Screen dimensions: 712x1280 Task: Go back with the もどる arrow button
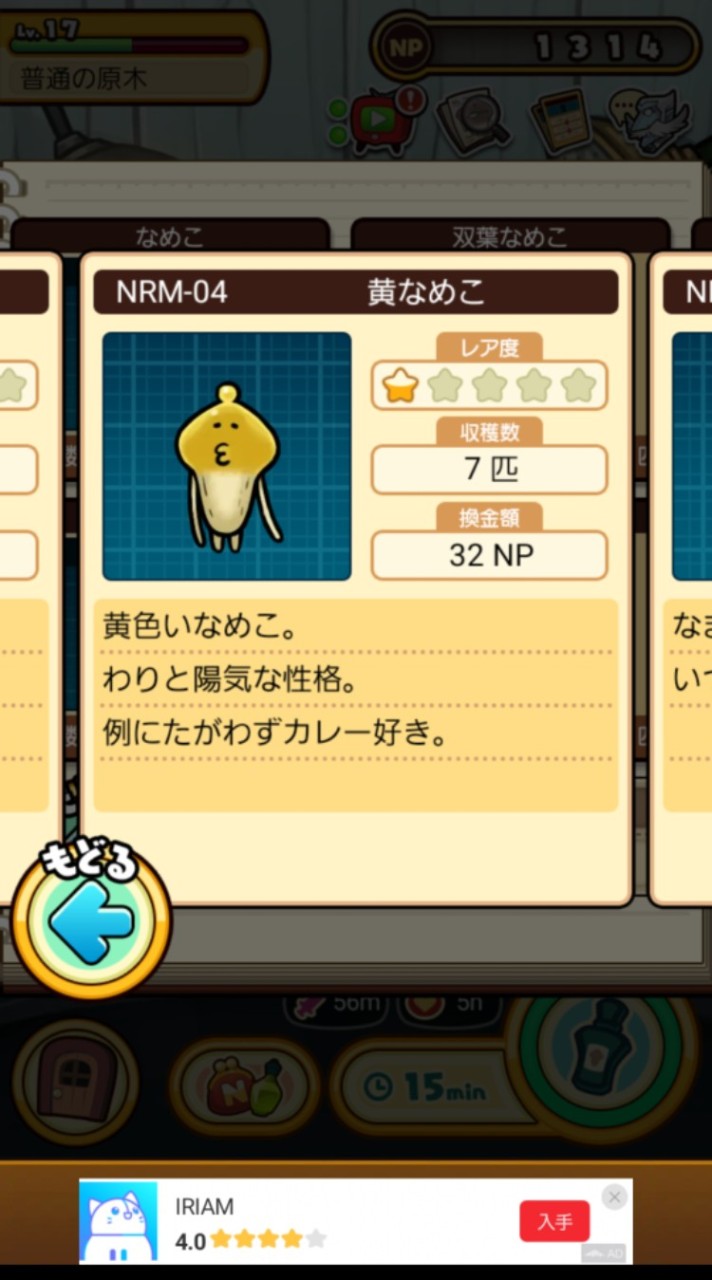pos(90,922)
